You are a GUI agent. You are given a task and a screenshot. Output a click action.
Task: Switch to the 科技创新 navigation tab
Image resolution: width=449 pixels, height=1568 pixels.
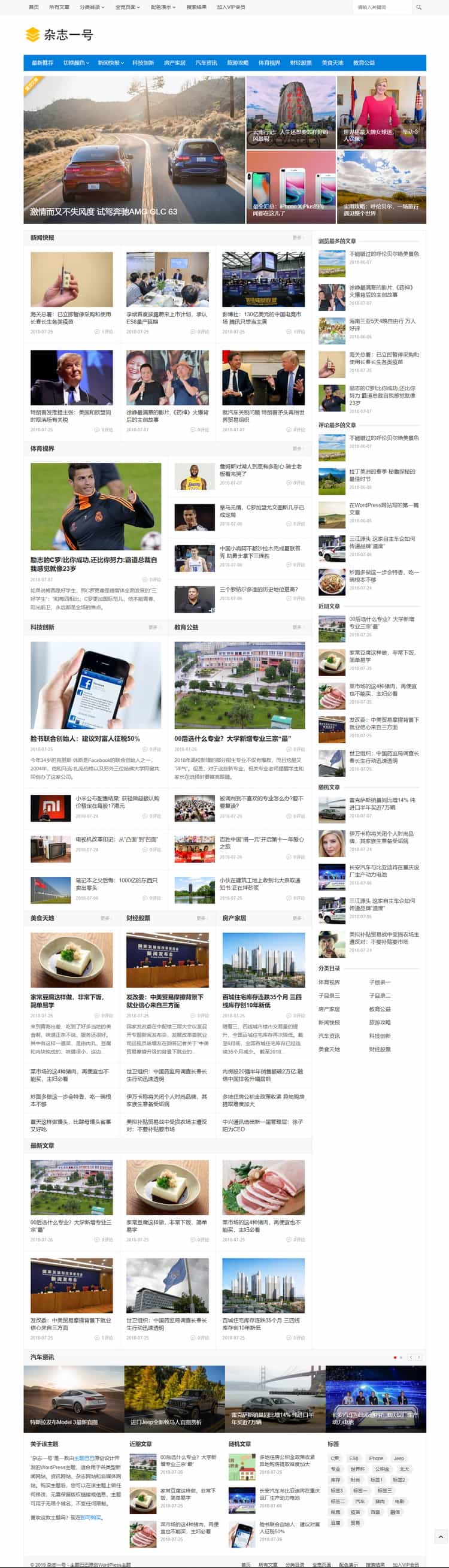click(x=143, y=63)
